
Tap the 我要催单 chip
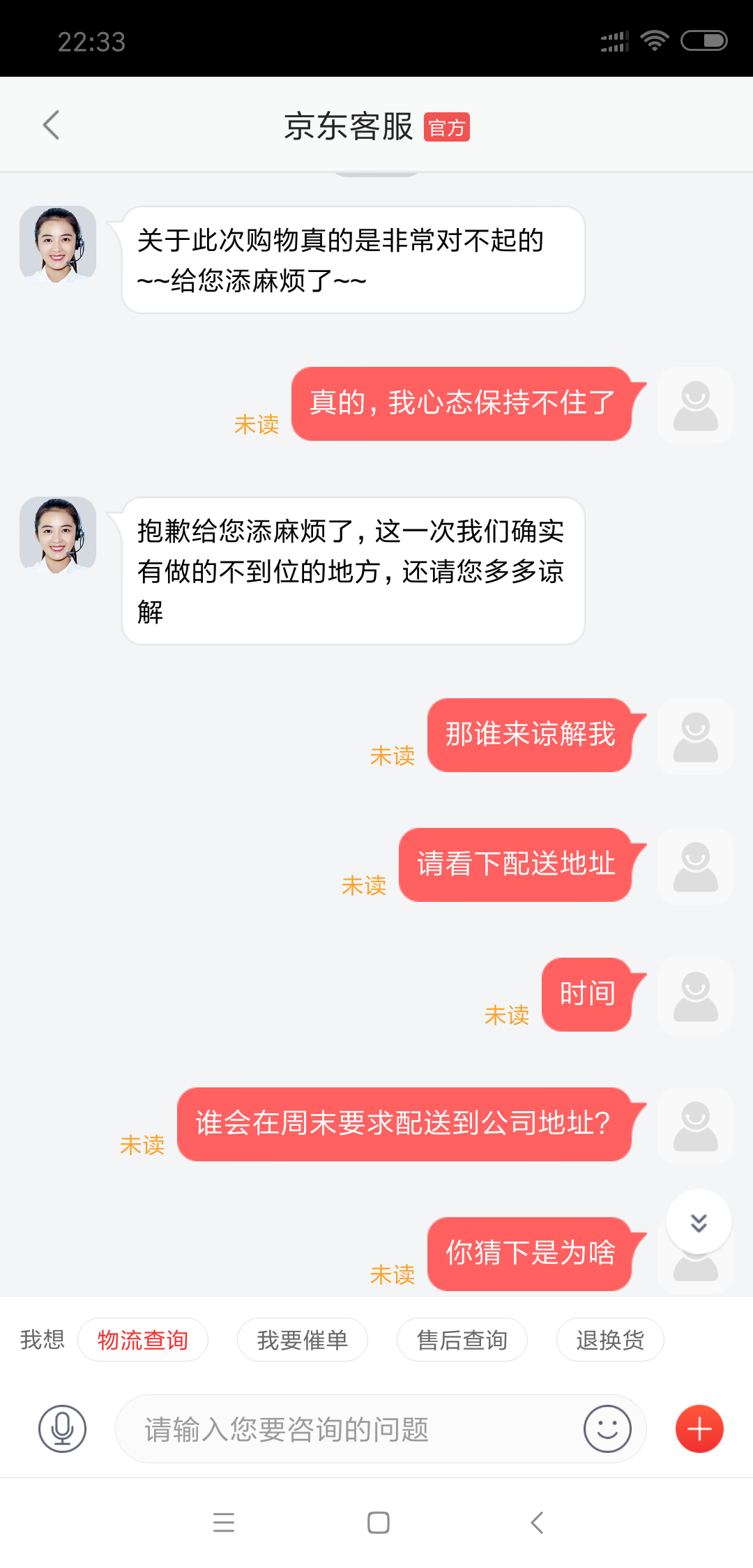[x=302, y=1339]
